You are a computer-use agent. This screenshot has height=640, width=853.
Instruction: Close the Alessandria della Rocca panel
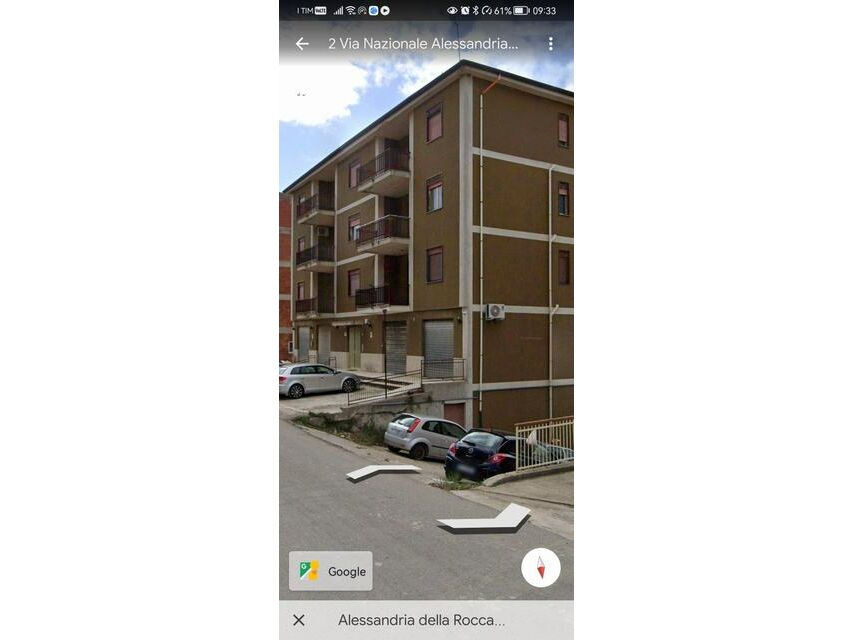click(299, 620)
